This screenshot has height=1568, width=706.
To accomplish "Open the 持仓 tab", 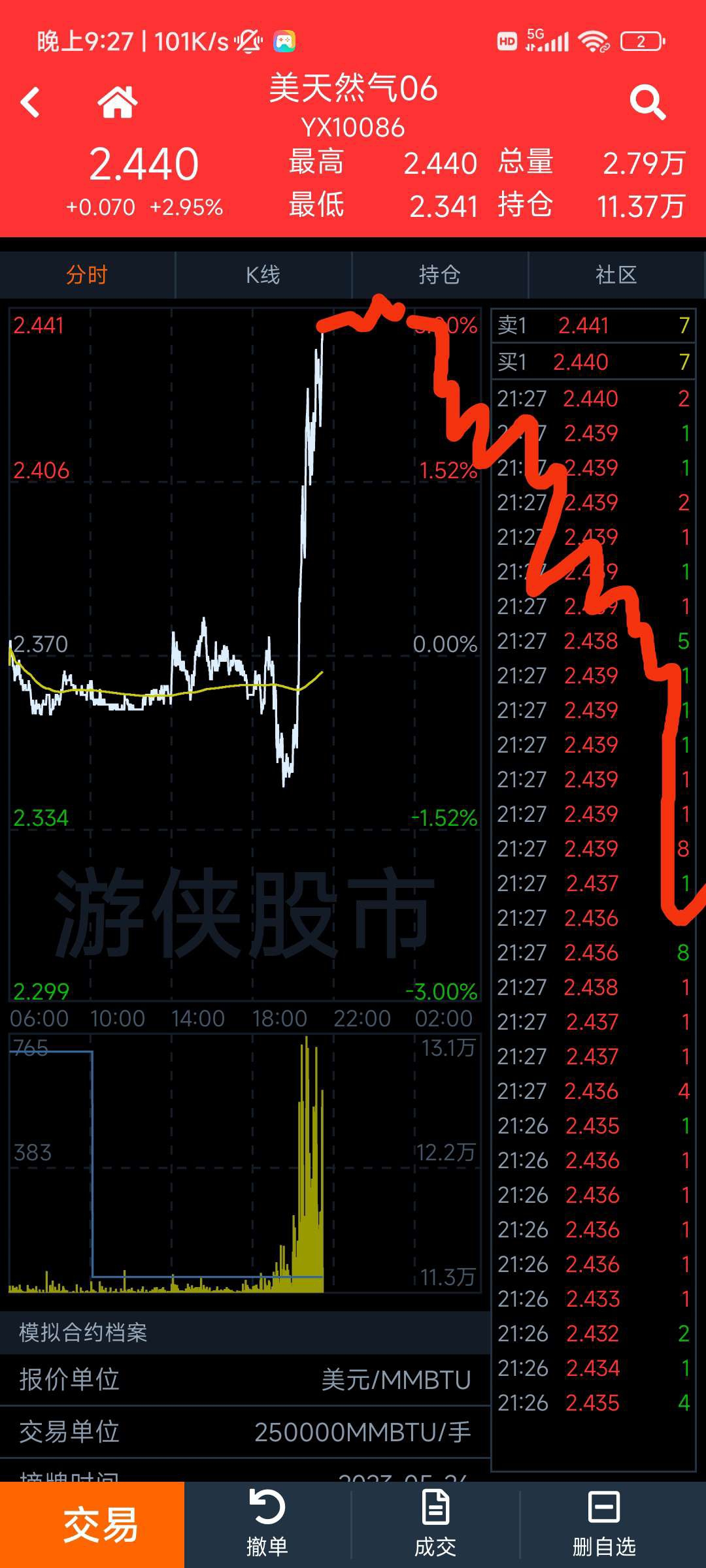I will (x=440, y=275).
